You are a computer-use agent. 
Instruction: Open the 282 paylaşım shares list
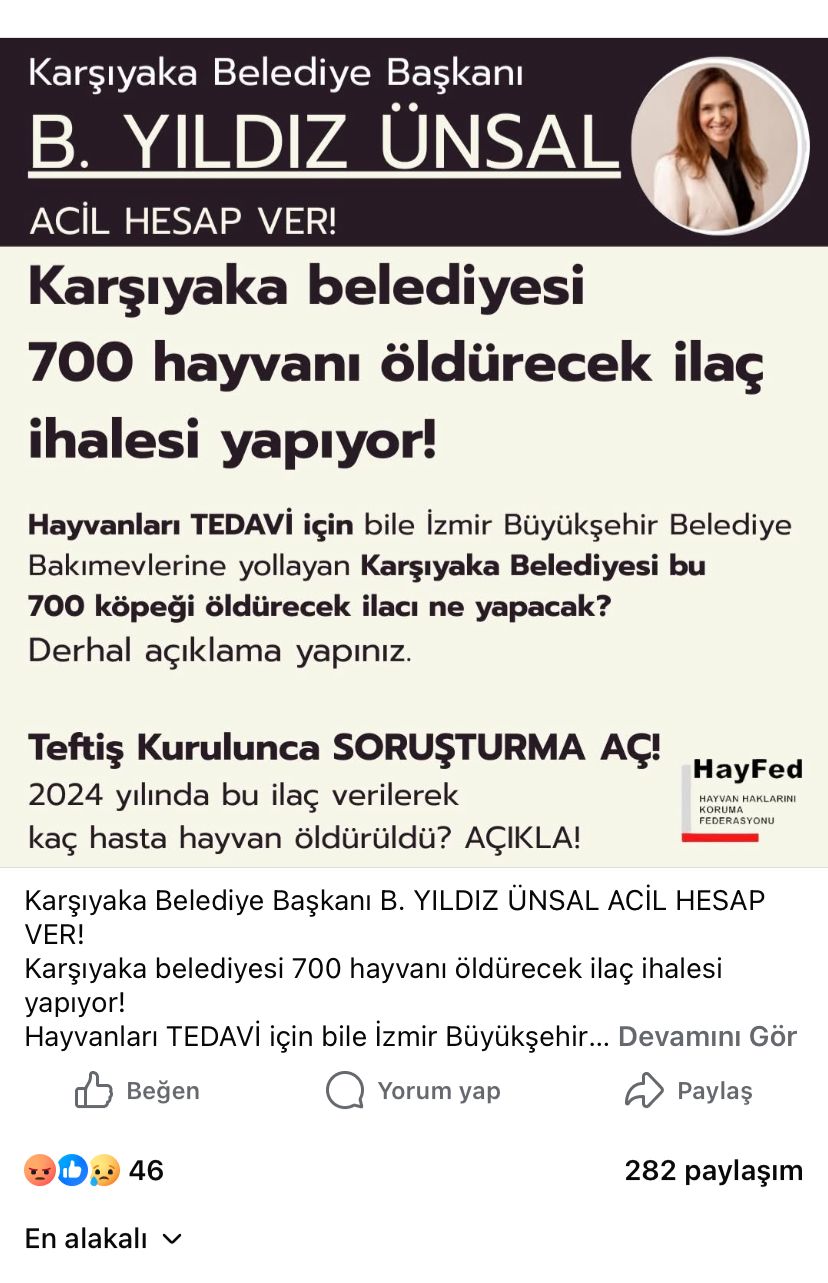pyautogui.click(x=713, y=1170)
